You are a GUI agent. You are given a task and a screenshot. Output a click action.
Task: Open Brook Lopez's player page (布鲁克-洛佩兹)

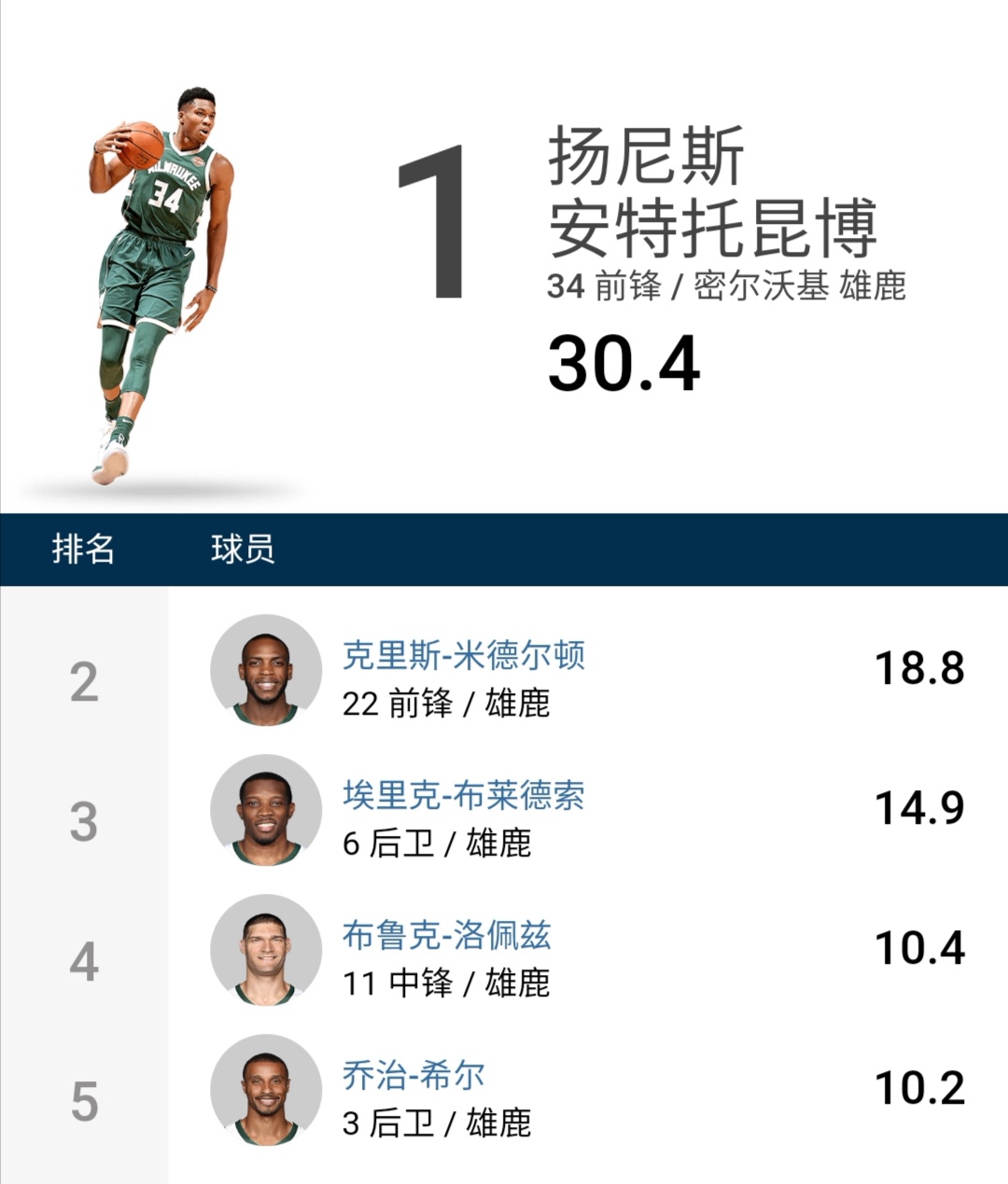click(446, 935)
